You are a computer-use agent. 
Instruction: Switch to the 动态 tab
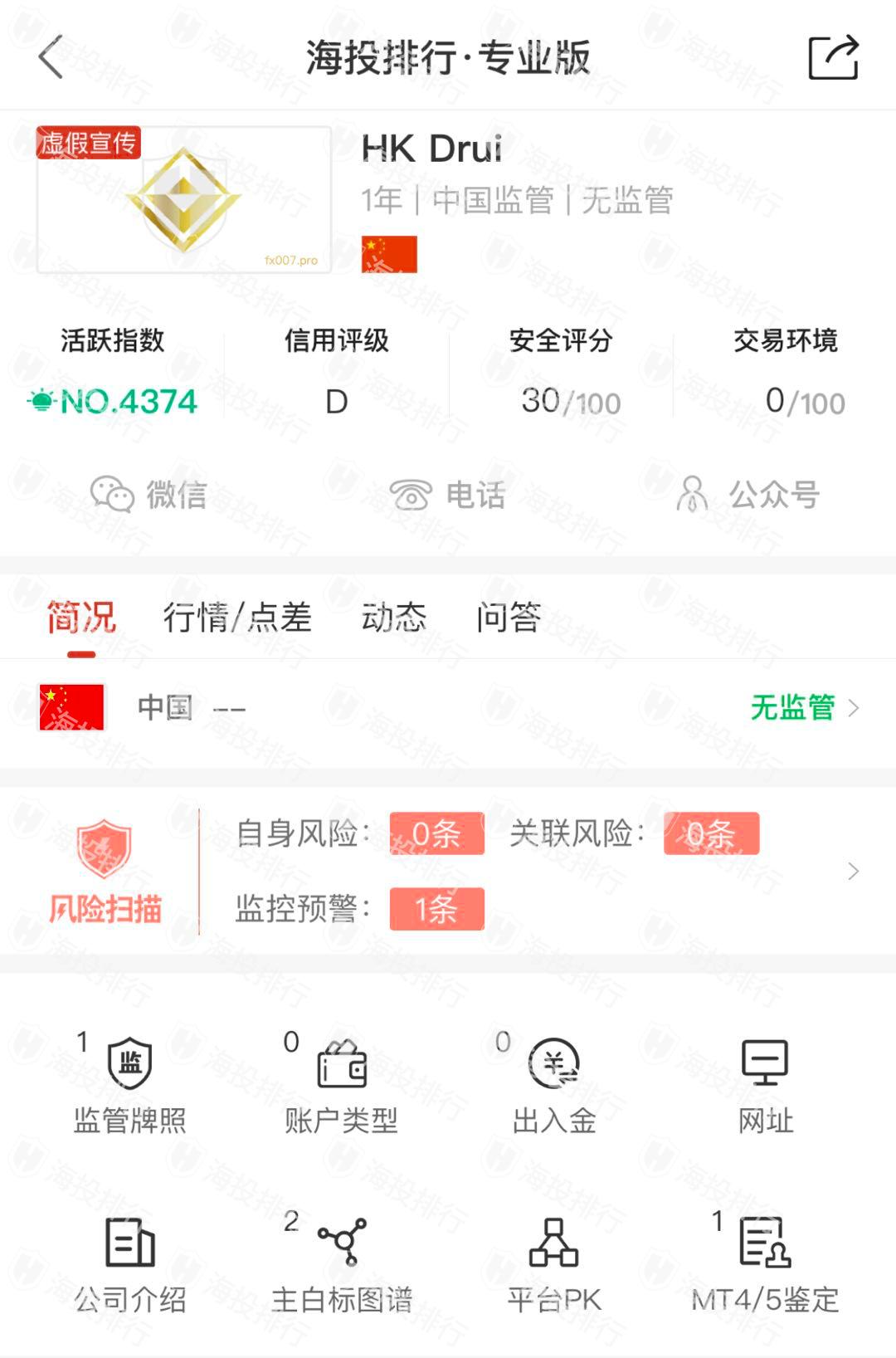394,618
